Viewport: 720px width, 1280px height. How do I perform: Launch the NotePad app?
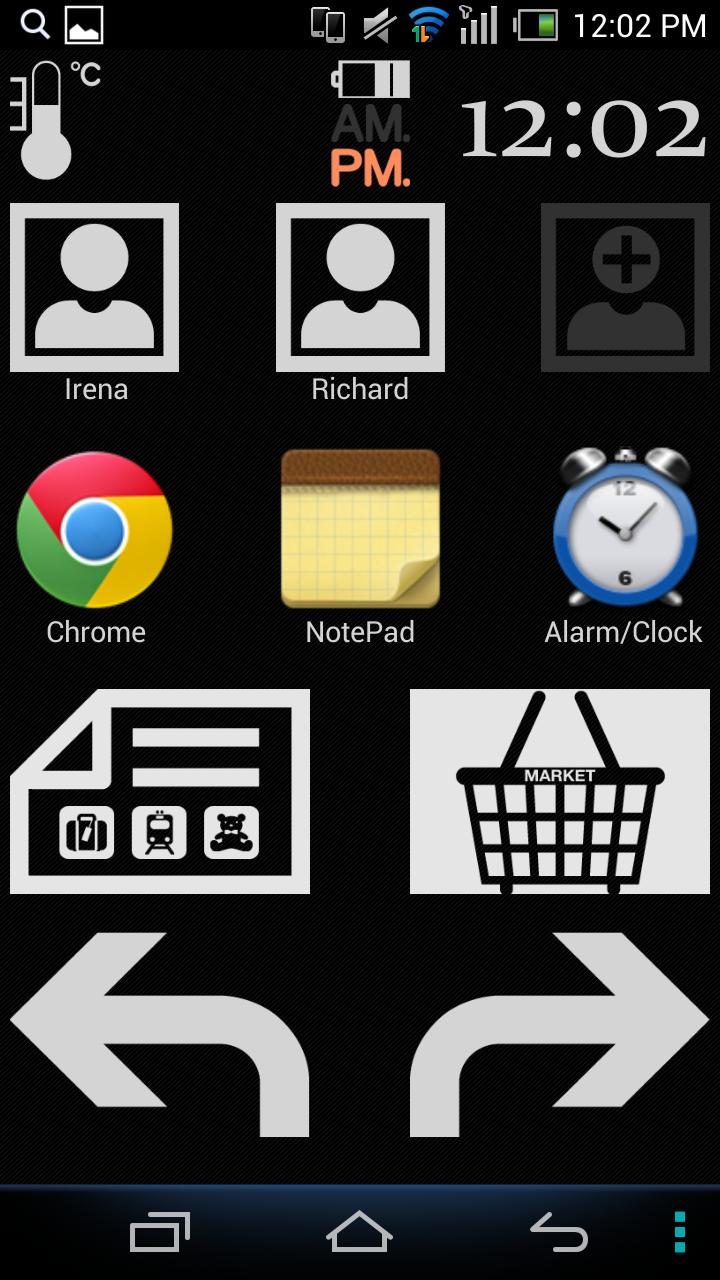[x=360, y=532]
